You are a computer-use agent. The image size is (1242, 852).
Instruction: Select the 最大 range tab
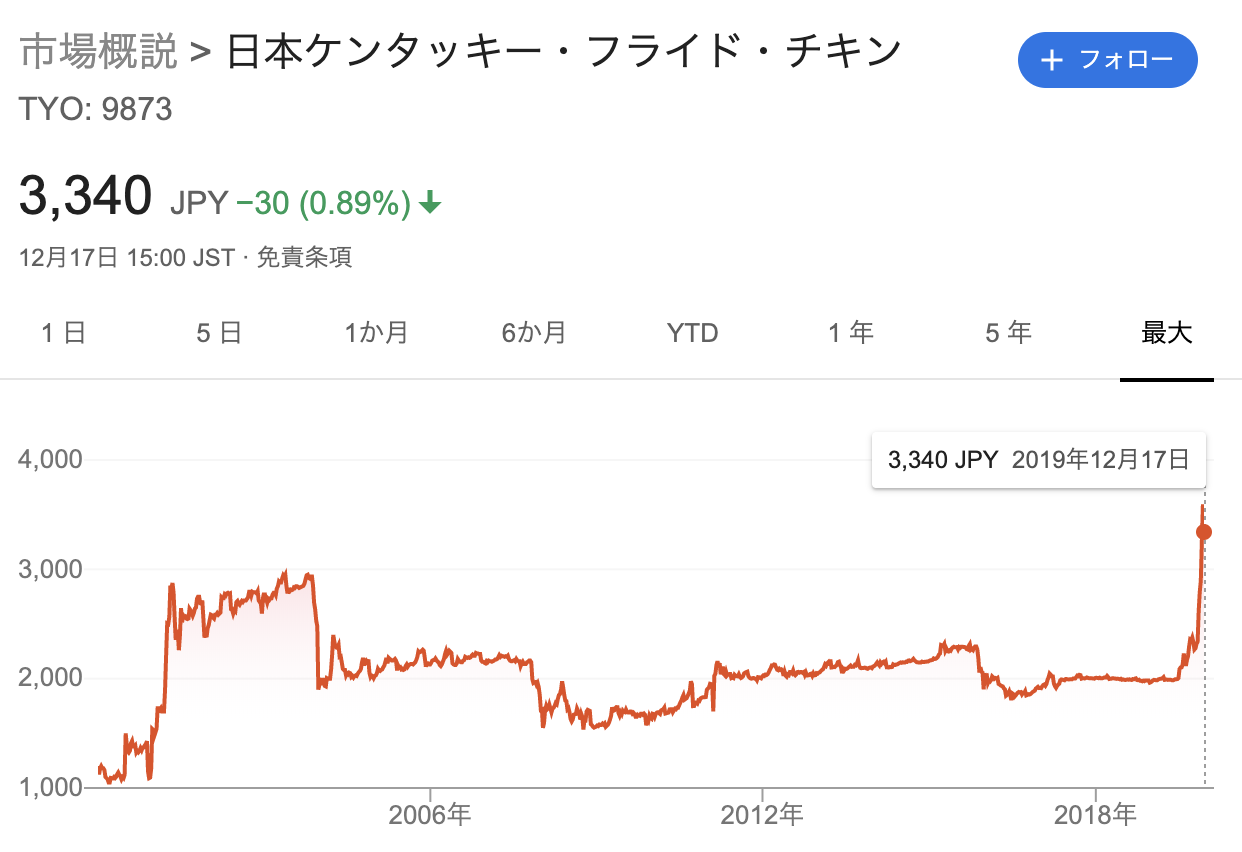coord(1166,333)
